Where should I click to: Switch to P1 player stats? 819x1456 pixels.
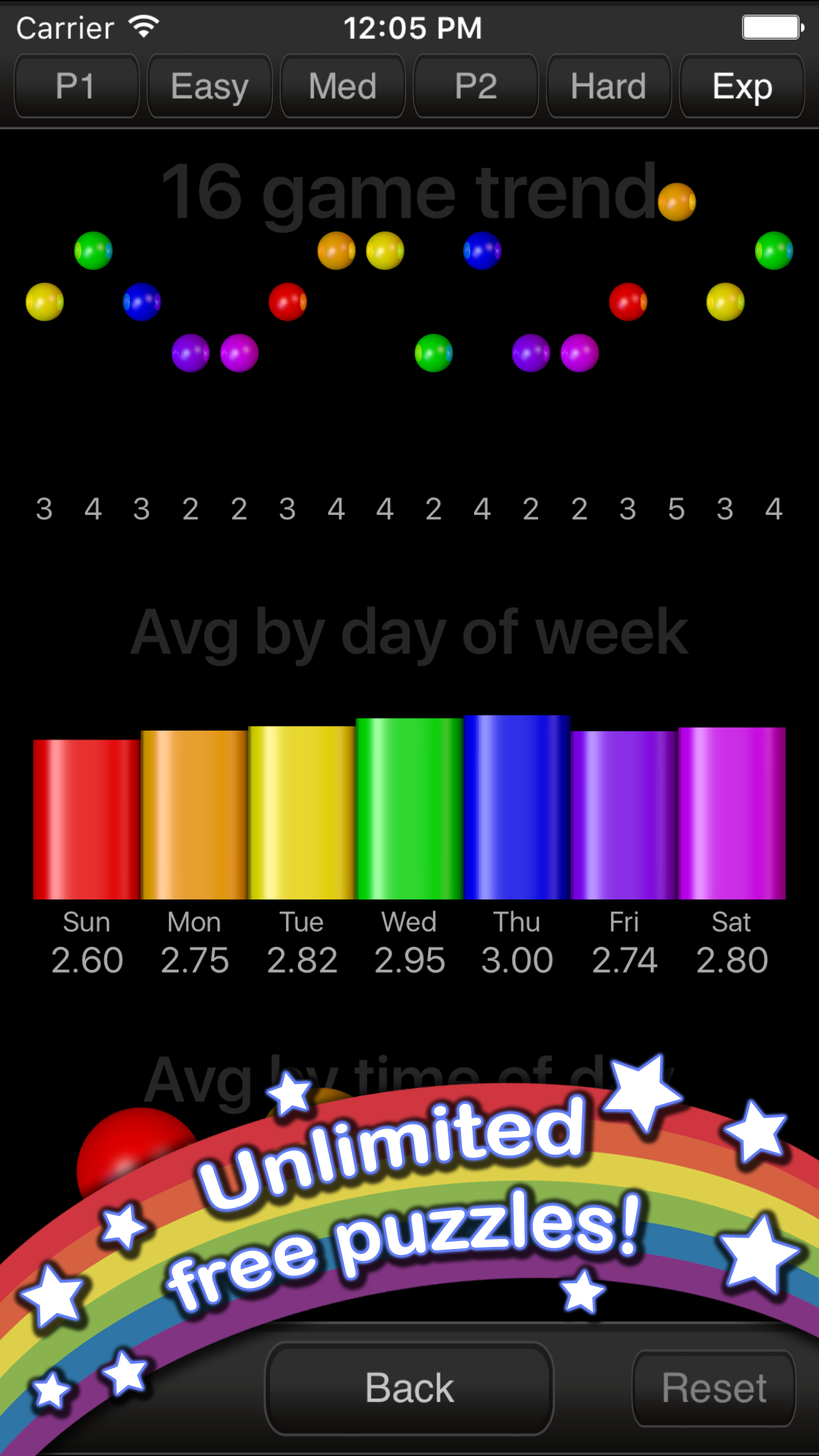click(x=76, y=86)
